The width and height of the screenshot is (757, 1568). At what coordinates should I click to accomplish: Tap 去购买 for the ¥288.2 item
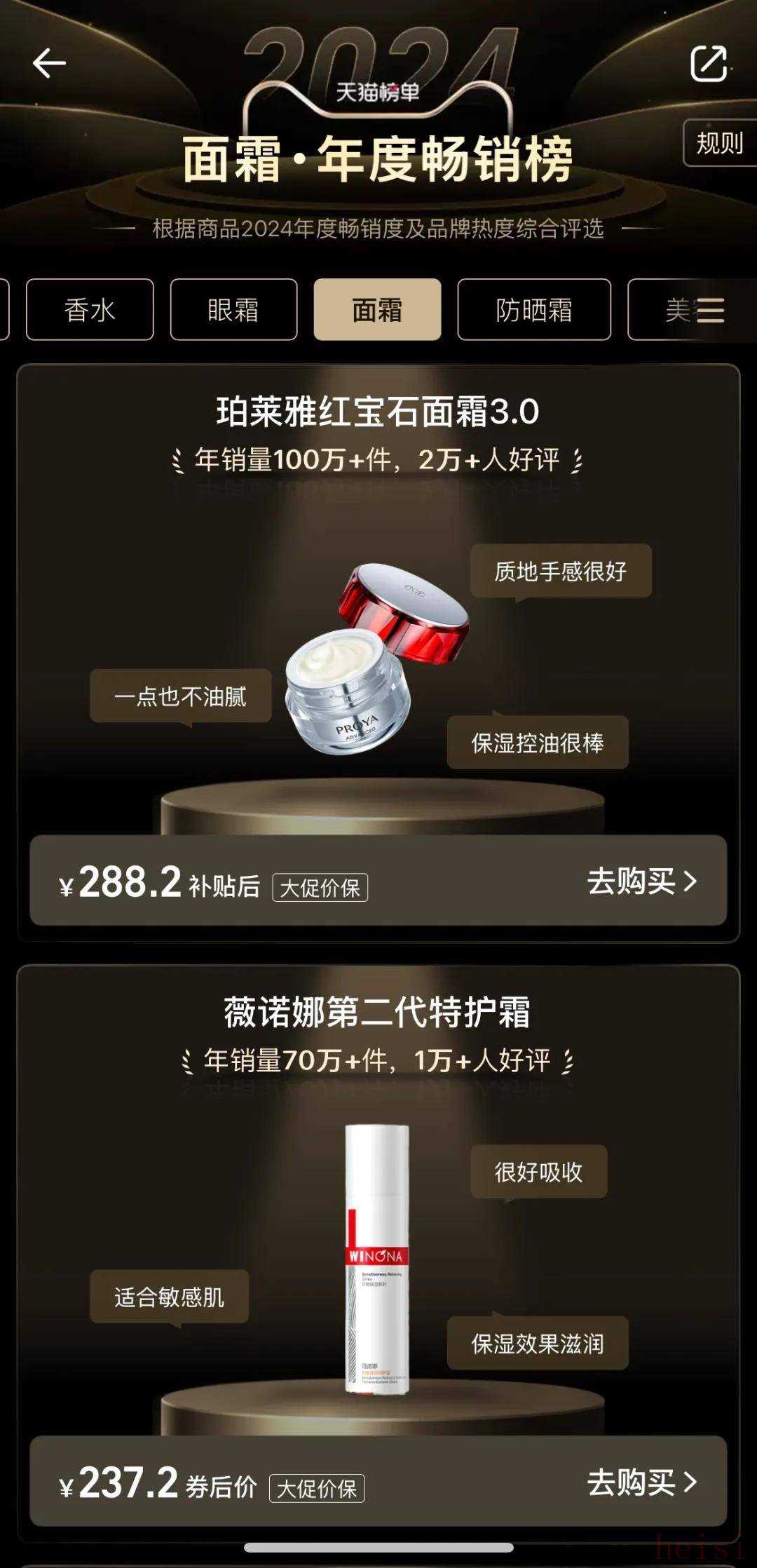(x=641, y=881)
